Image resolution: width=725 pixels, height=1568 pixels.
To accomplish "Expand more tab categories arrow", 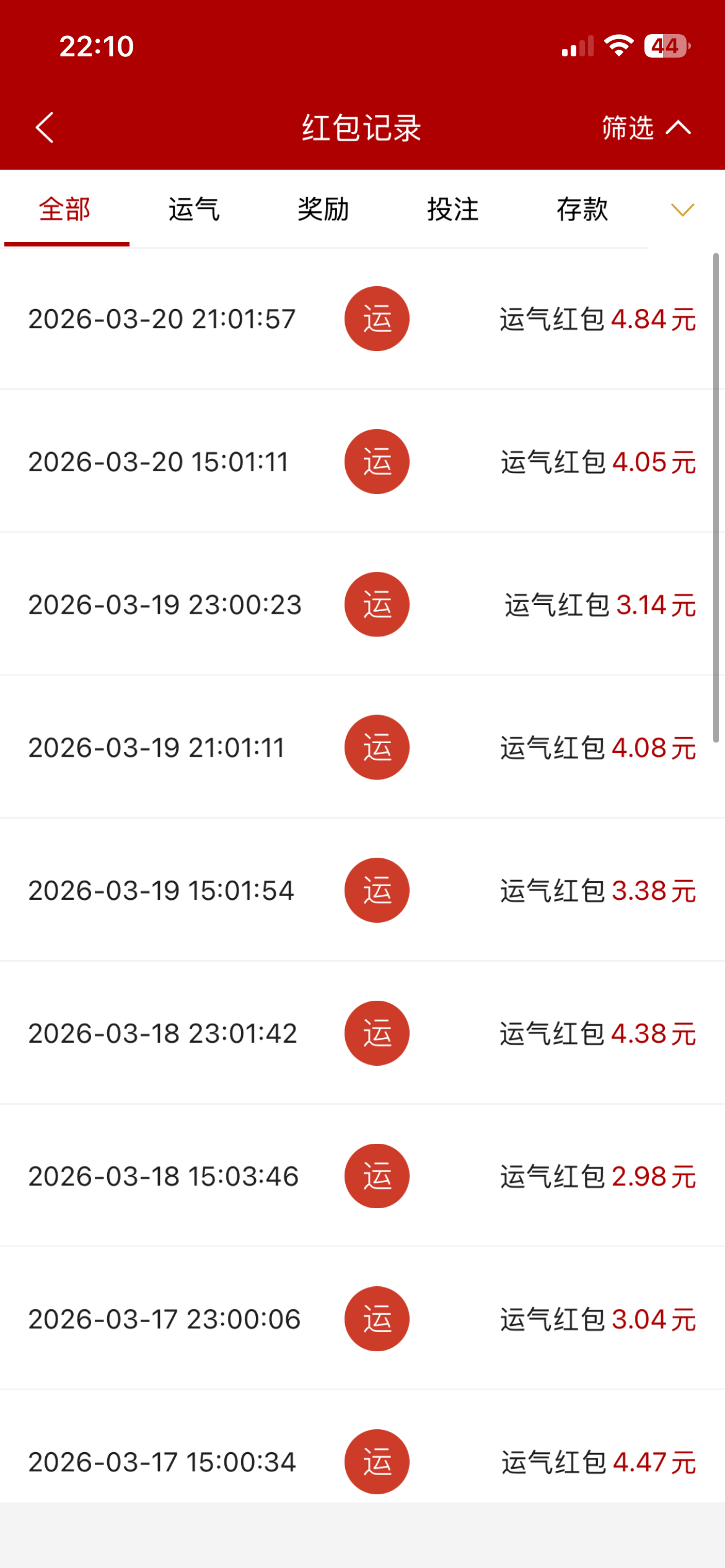I will 682,210.
